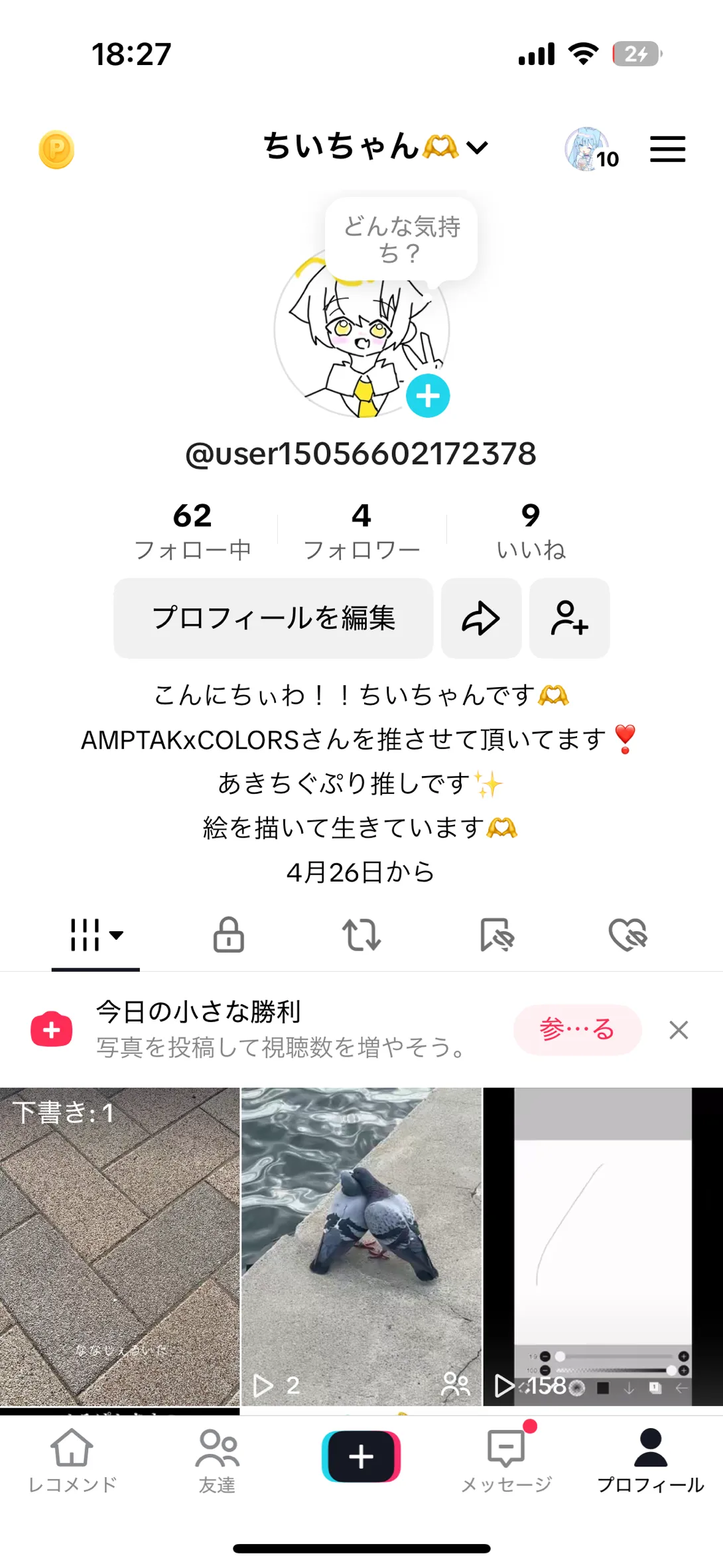Open the 下書き drafts thumbnail
Viewport: 723px width, 1568px height.
(119, 1246)
